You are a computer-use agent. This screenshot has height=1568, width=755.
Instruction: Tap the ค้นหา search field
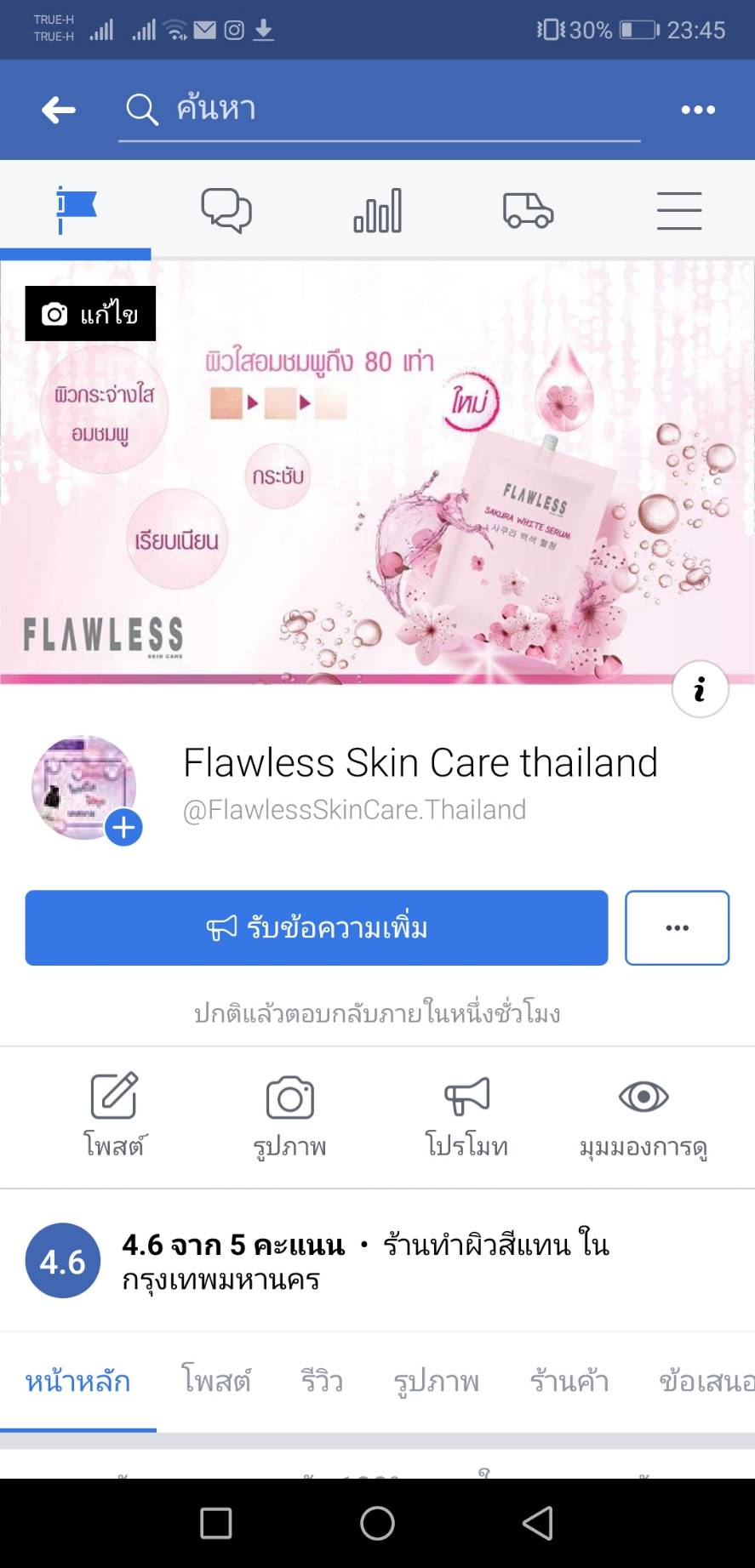[x=379, y=110]
